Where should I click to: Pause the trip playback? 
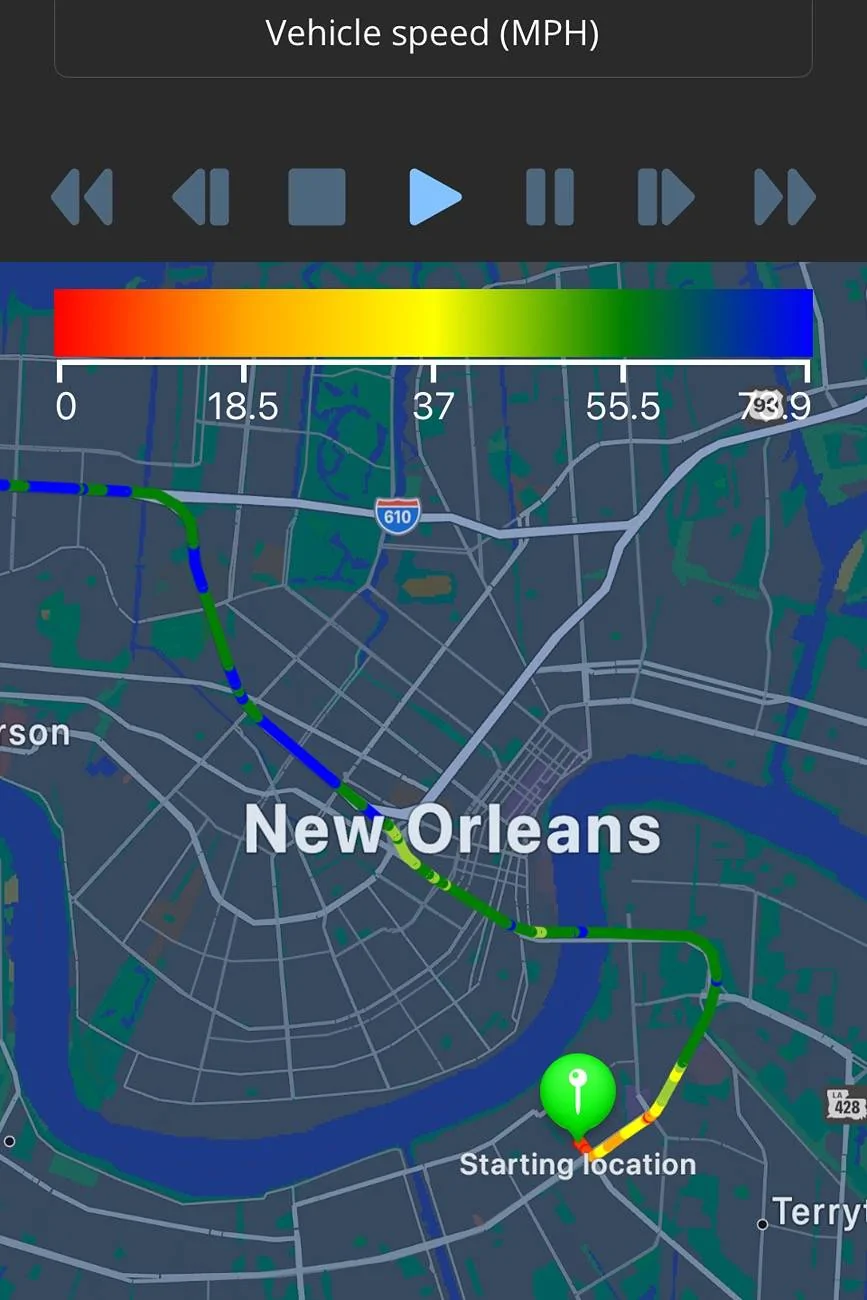[x=550, y=197]
